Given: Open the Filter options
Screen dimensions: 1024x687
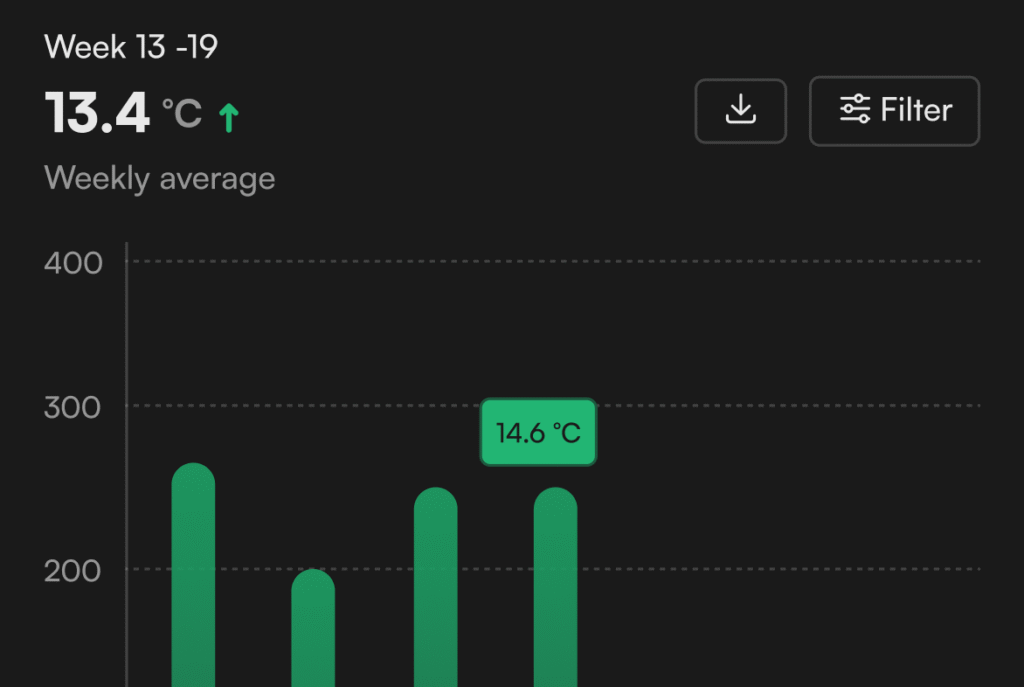Looking at the screenshot, I should 894,110.
